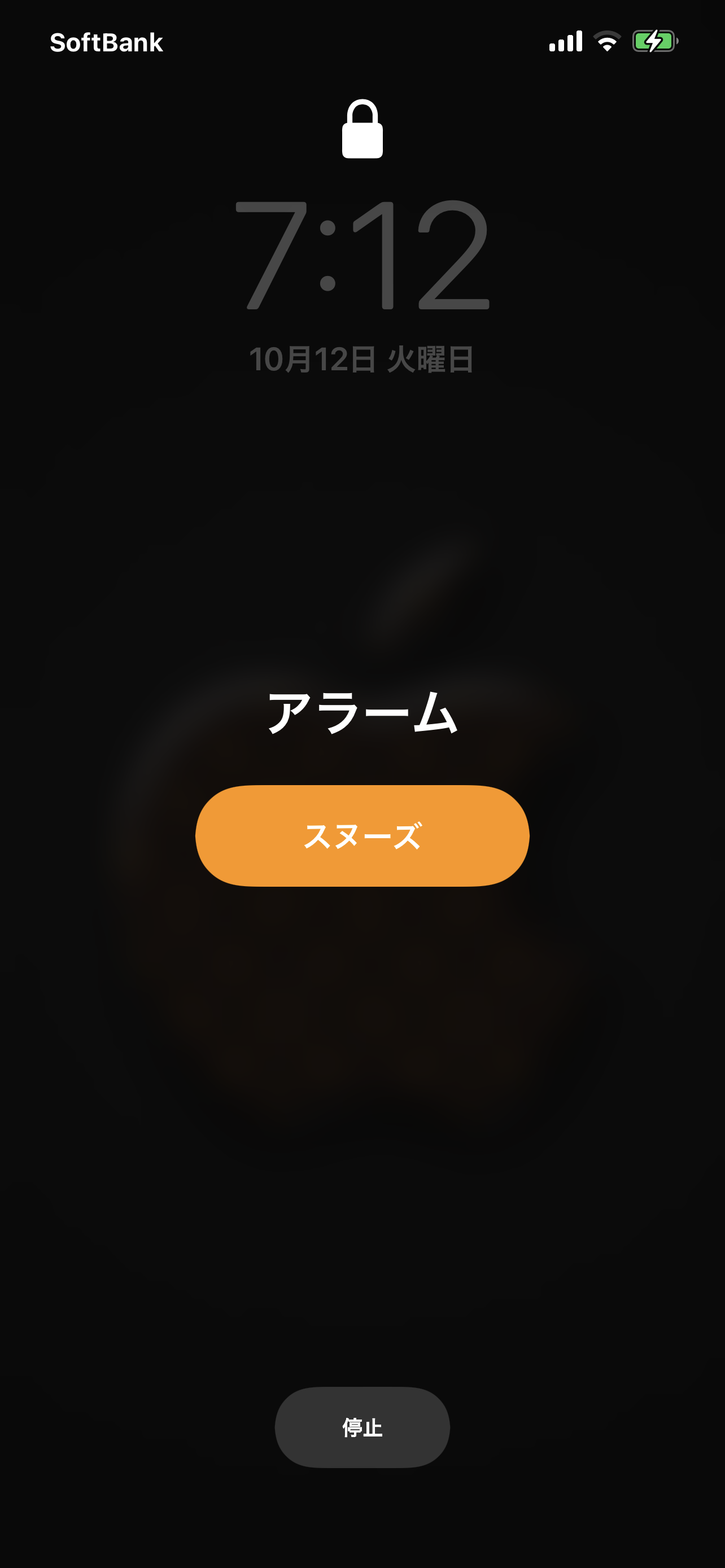This screenshot has height=1568, width=725.
Task: Snooze the alarm with the orange スヌーズ button
Action: (362, 835)
